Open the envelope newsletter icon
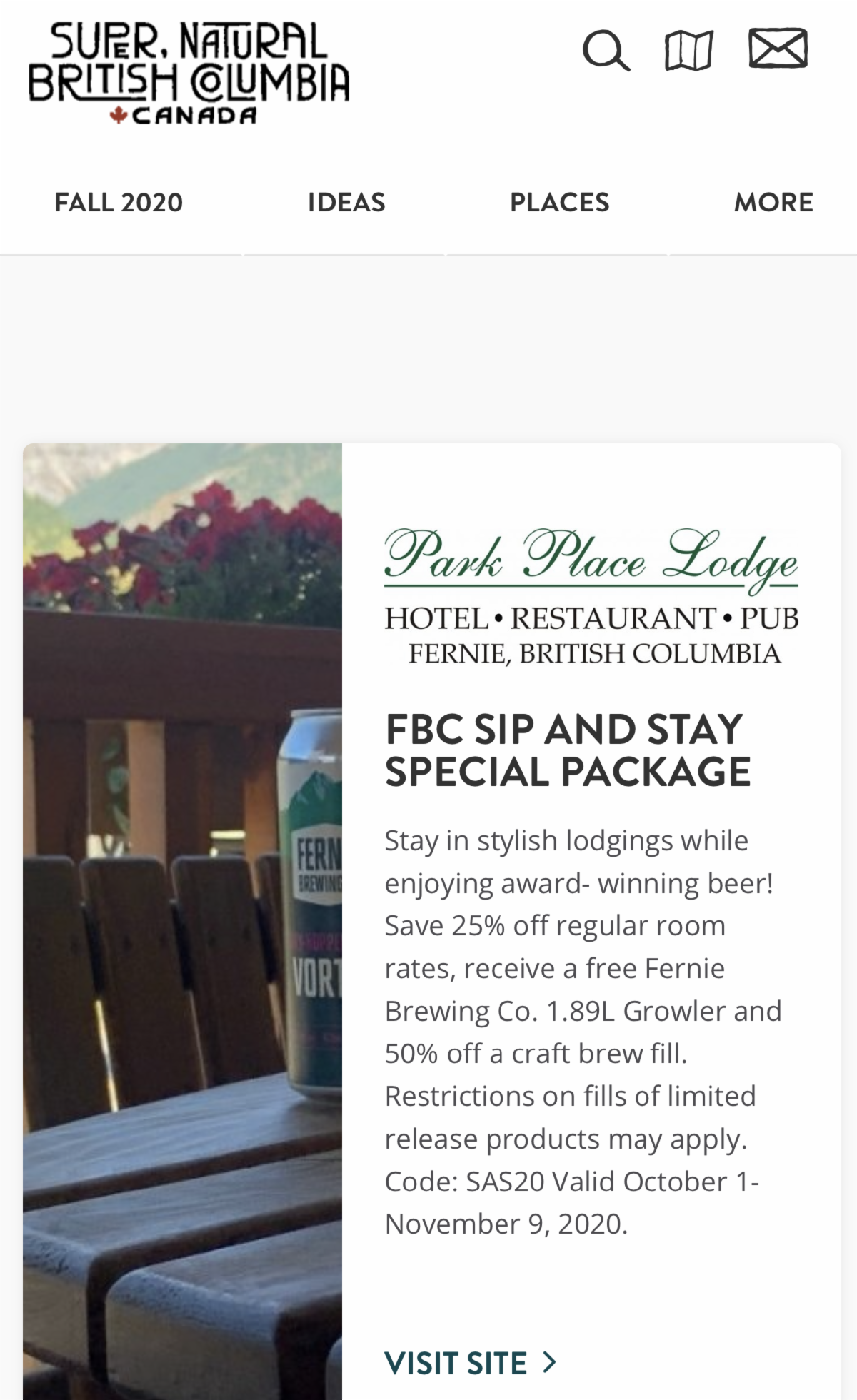Screen dimensions: 857x1400 pyautogui.click(x=778, y=49)
